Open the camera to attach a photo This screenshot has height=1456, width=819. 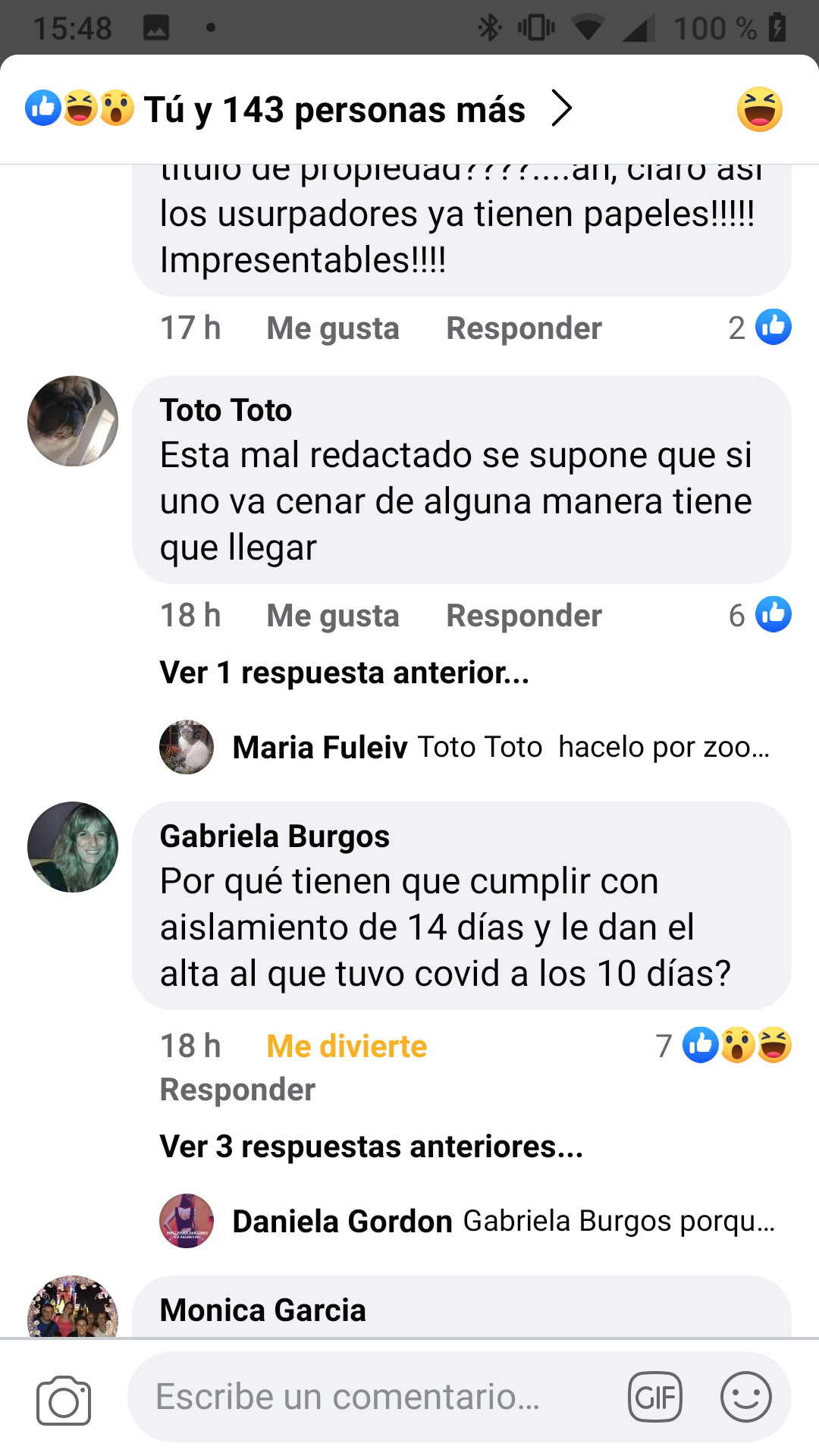point(64,1399)
